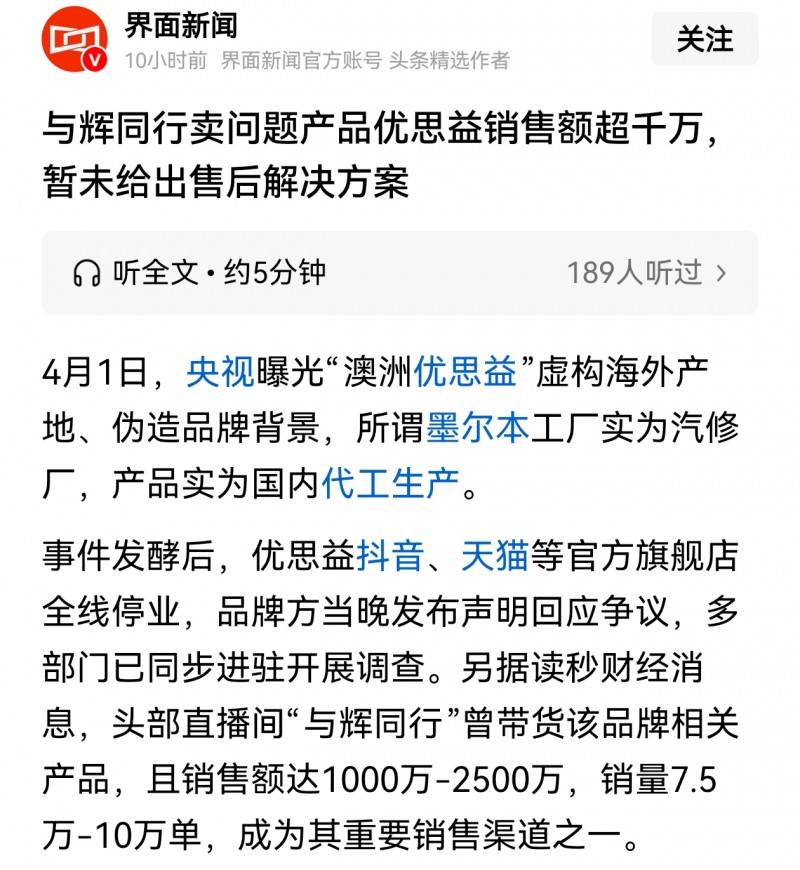
Task: Click the headphone icon before 听全文
Action: coord(88,270)
